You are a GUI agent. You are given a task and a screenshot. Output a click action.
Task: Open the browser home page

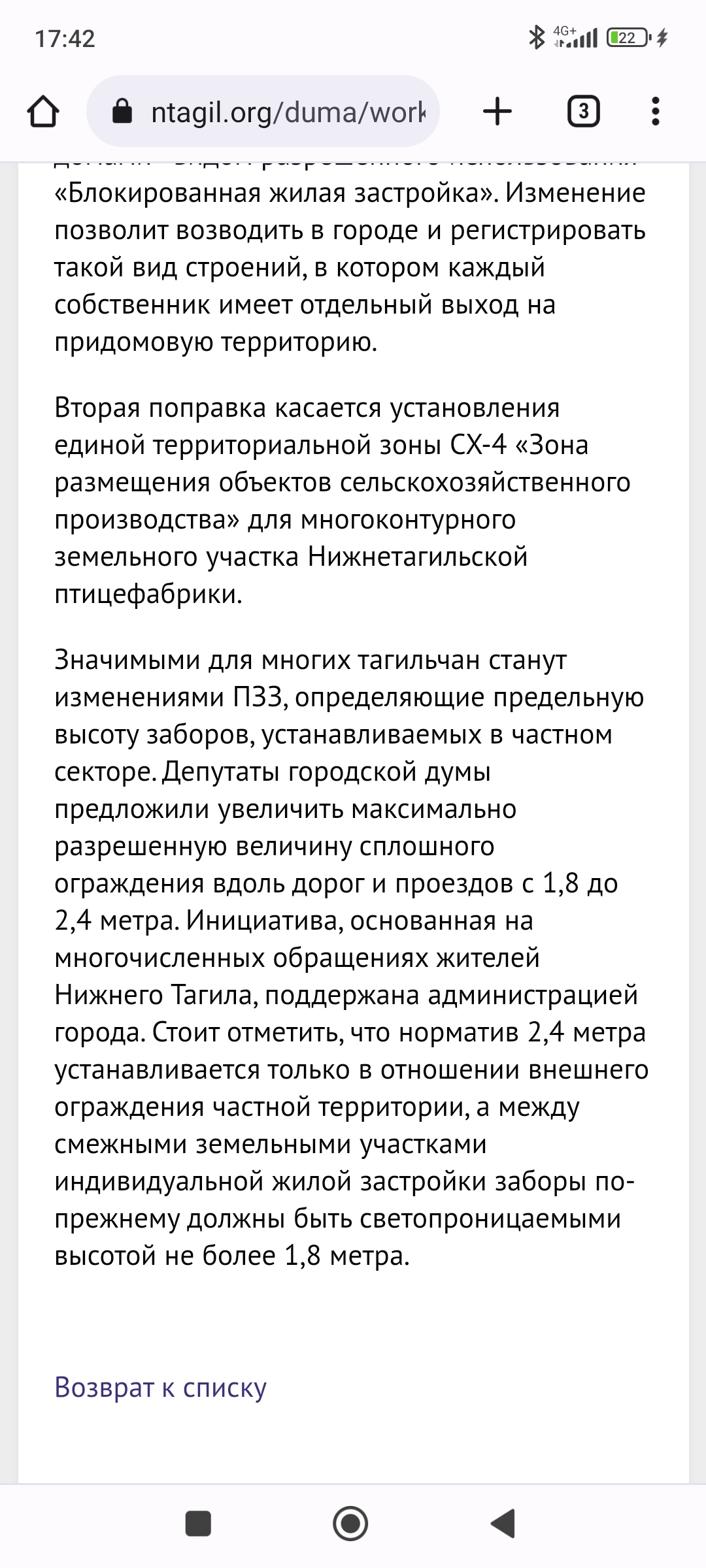click(x=43, y=111)
